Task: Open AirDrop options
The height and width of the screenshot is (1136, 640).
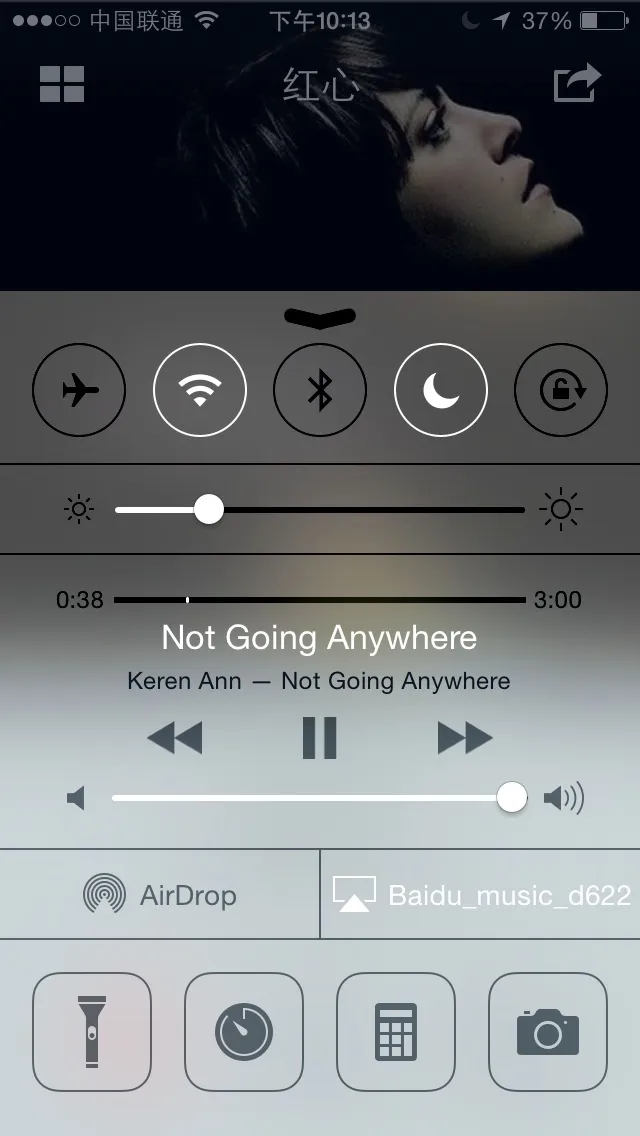Action: pos(160,895)
